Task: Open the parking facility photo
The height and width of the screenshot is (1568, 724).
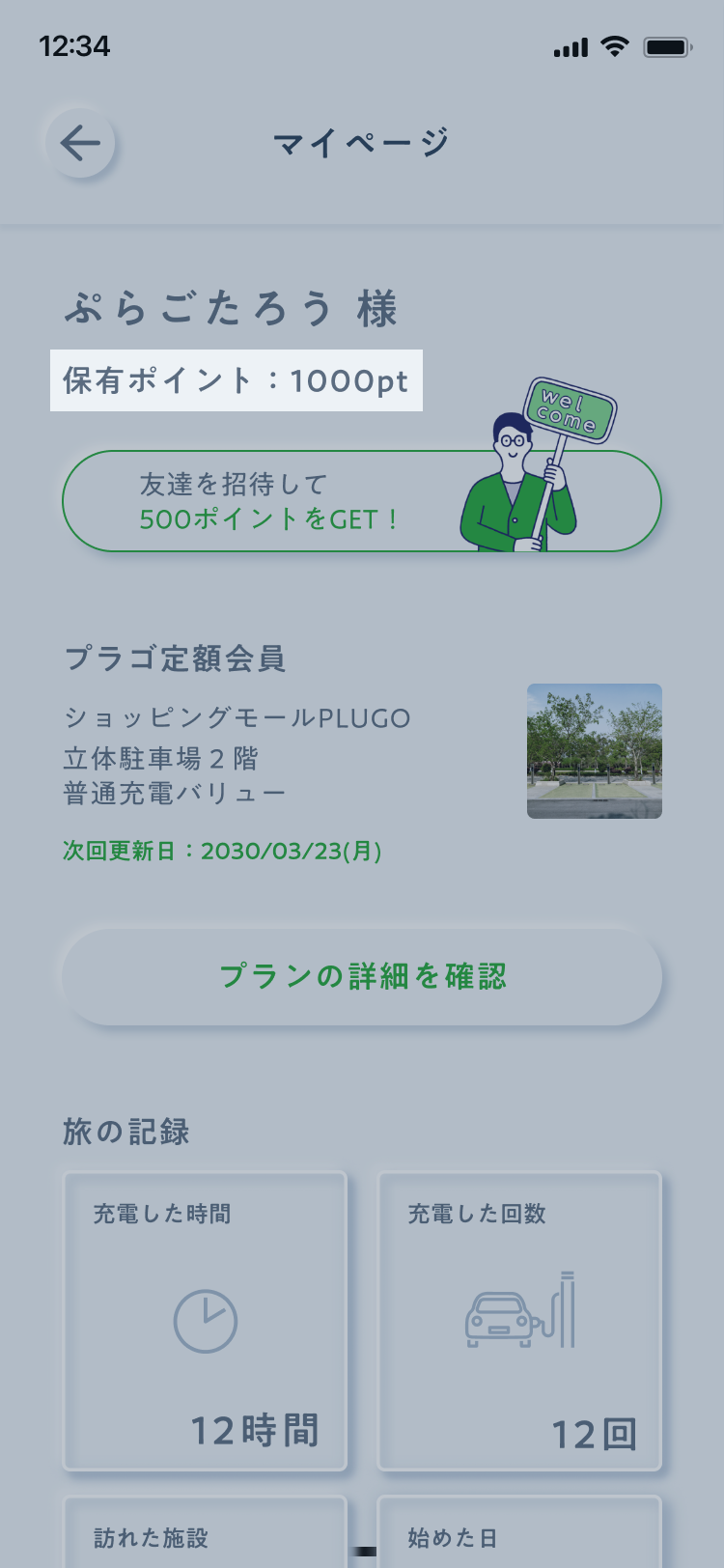Action: [x=594, y=751]
